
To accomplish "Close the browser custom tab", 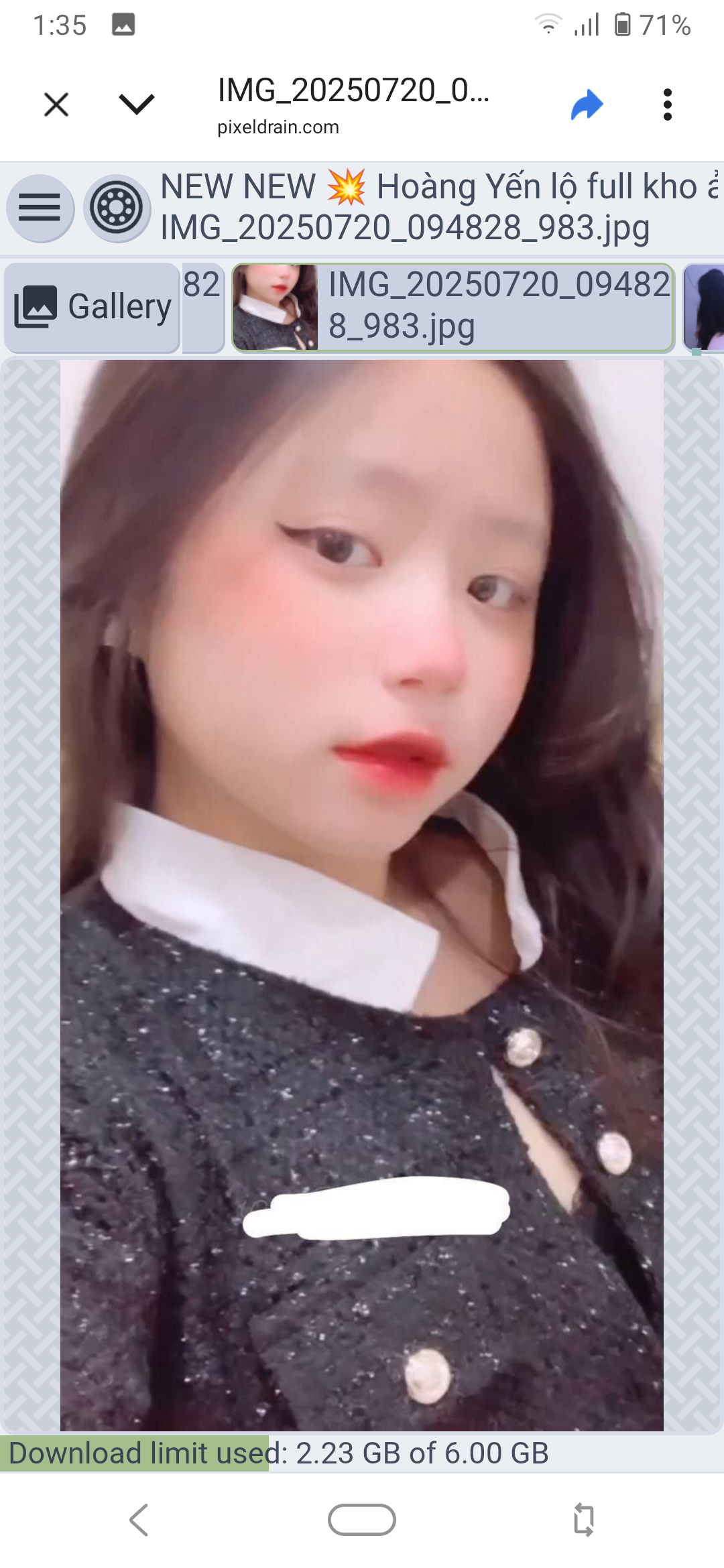I will tap(56, 105).
